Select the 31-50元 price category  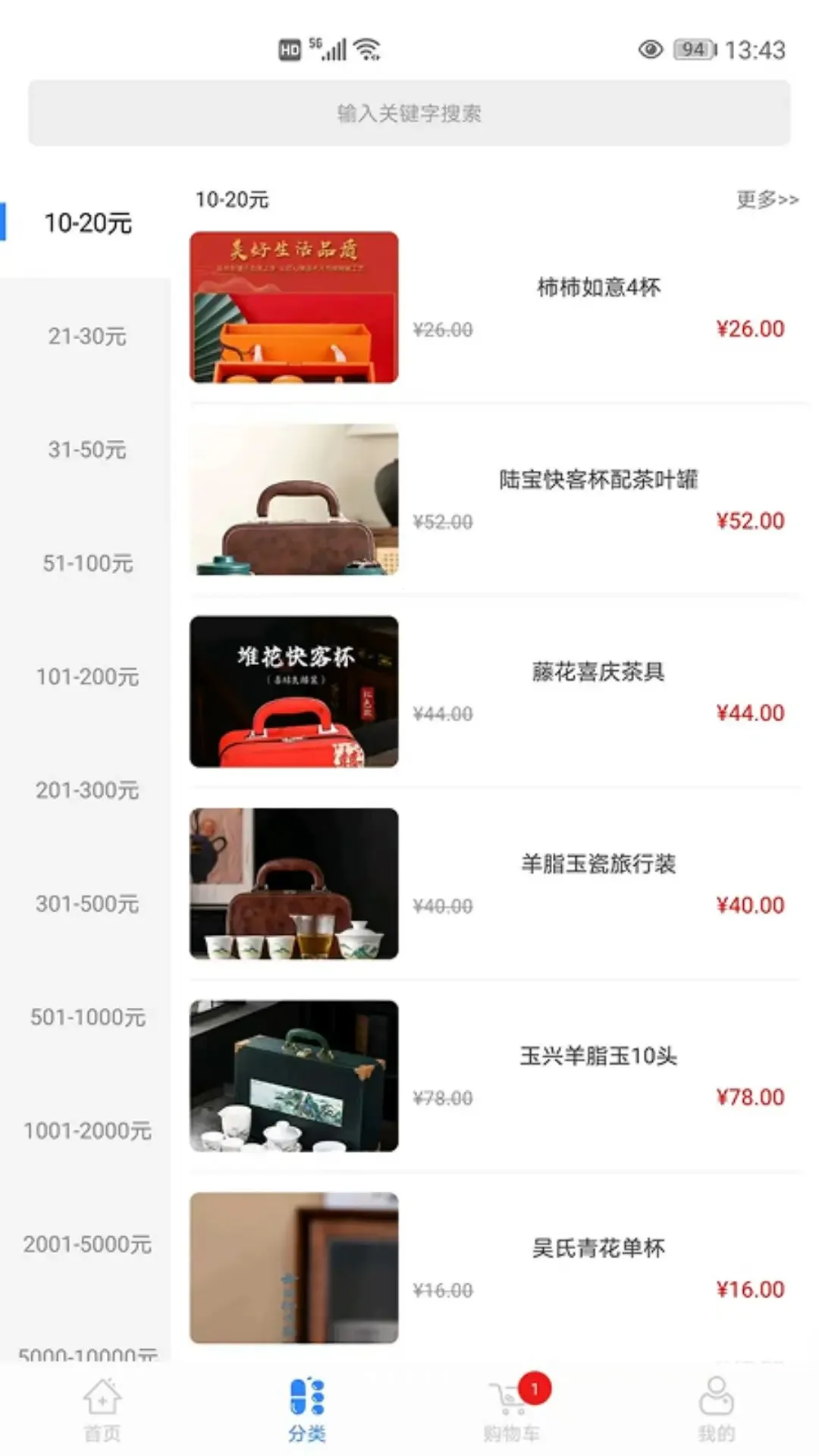click(x=86, y=450)
